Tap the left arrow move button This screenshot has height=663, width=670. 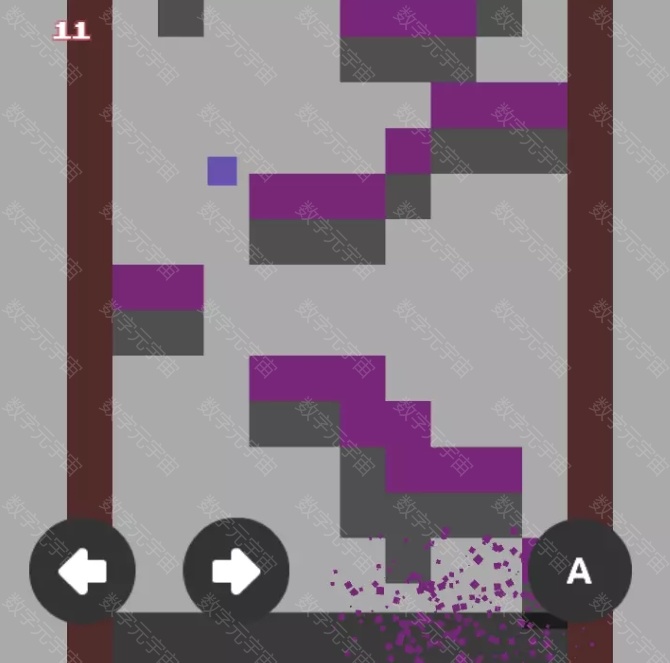(82, 571)
